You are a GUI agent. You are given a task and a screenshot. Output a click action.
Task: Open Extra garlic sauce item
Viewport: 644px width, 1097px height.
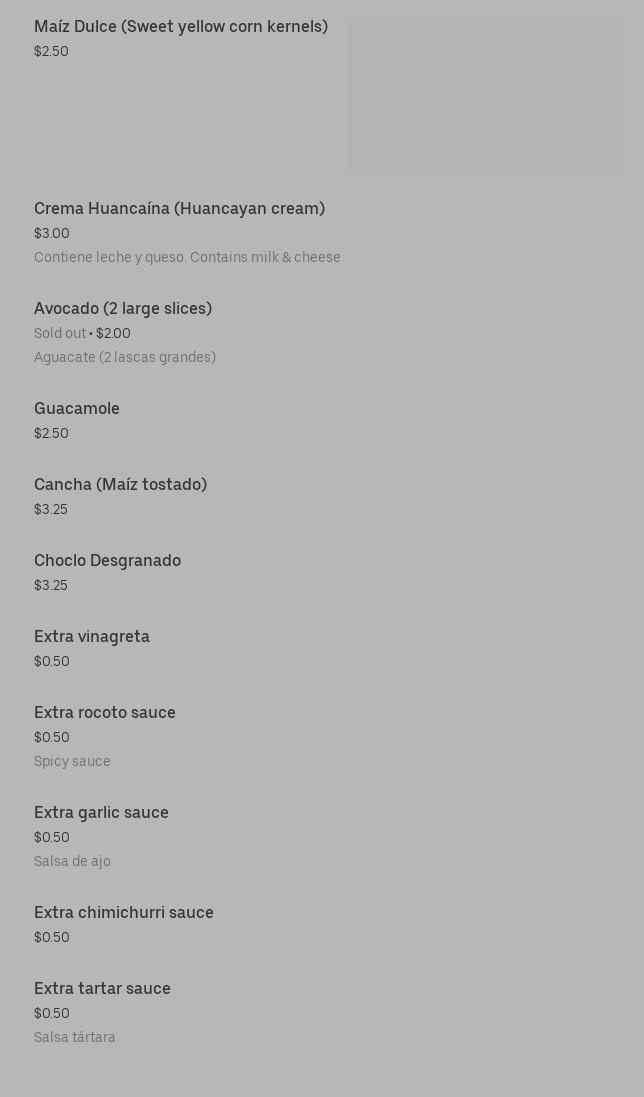(101, 813)
